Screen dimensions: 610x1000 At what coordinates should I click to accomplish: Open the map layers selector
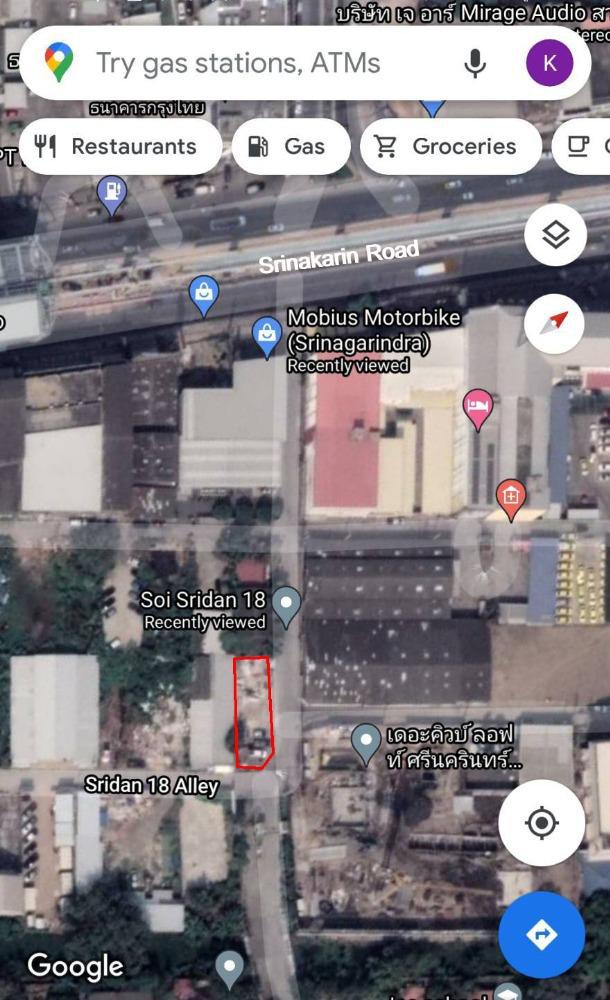pos(555,236)
